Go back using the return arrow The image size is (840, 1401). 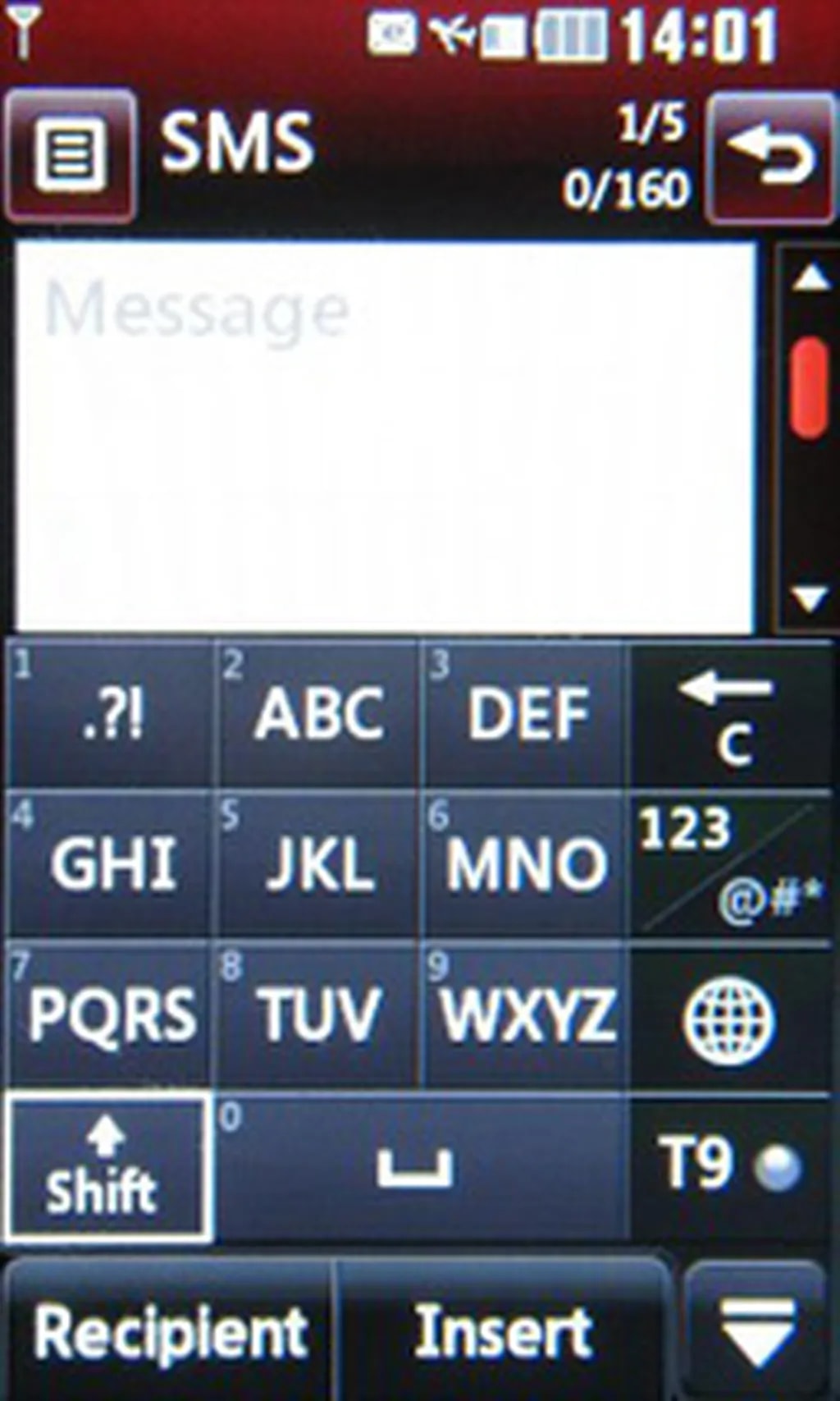pos(769,157)
